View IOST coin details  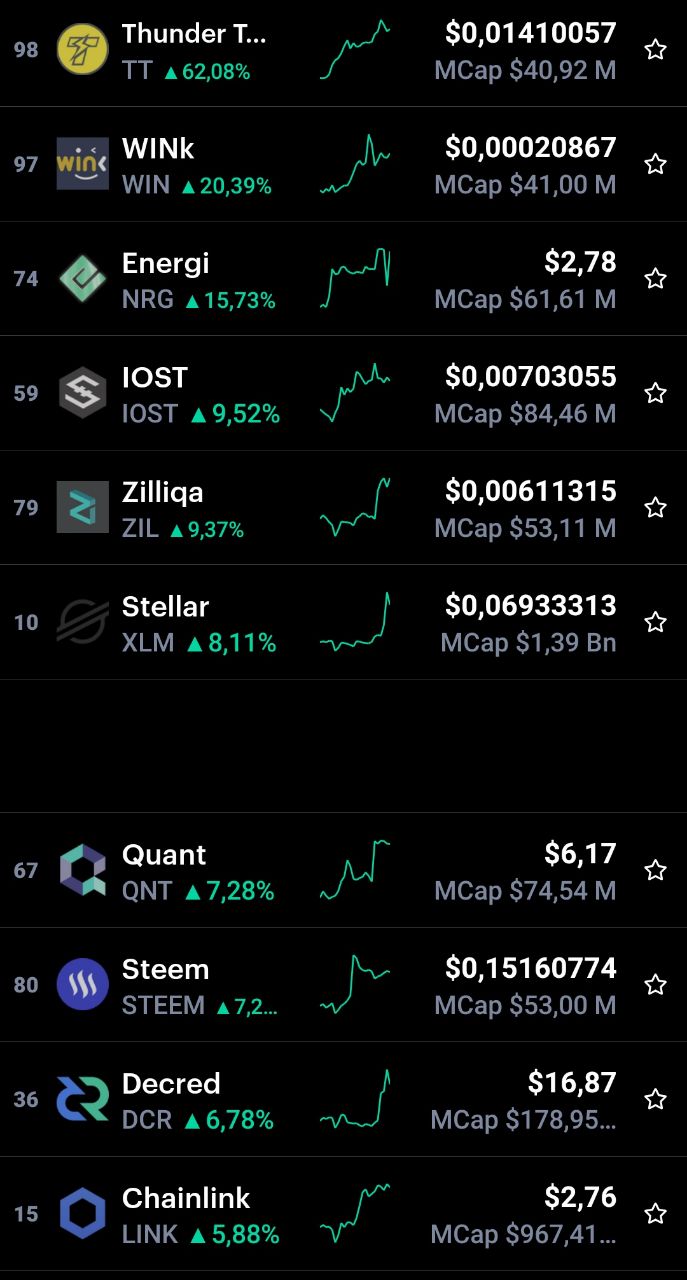click(x=343, y=393)
